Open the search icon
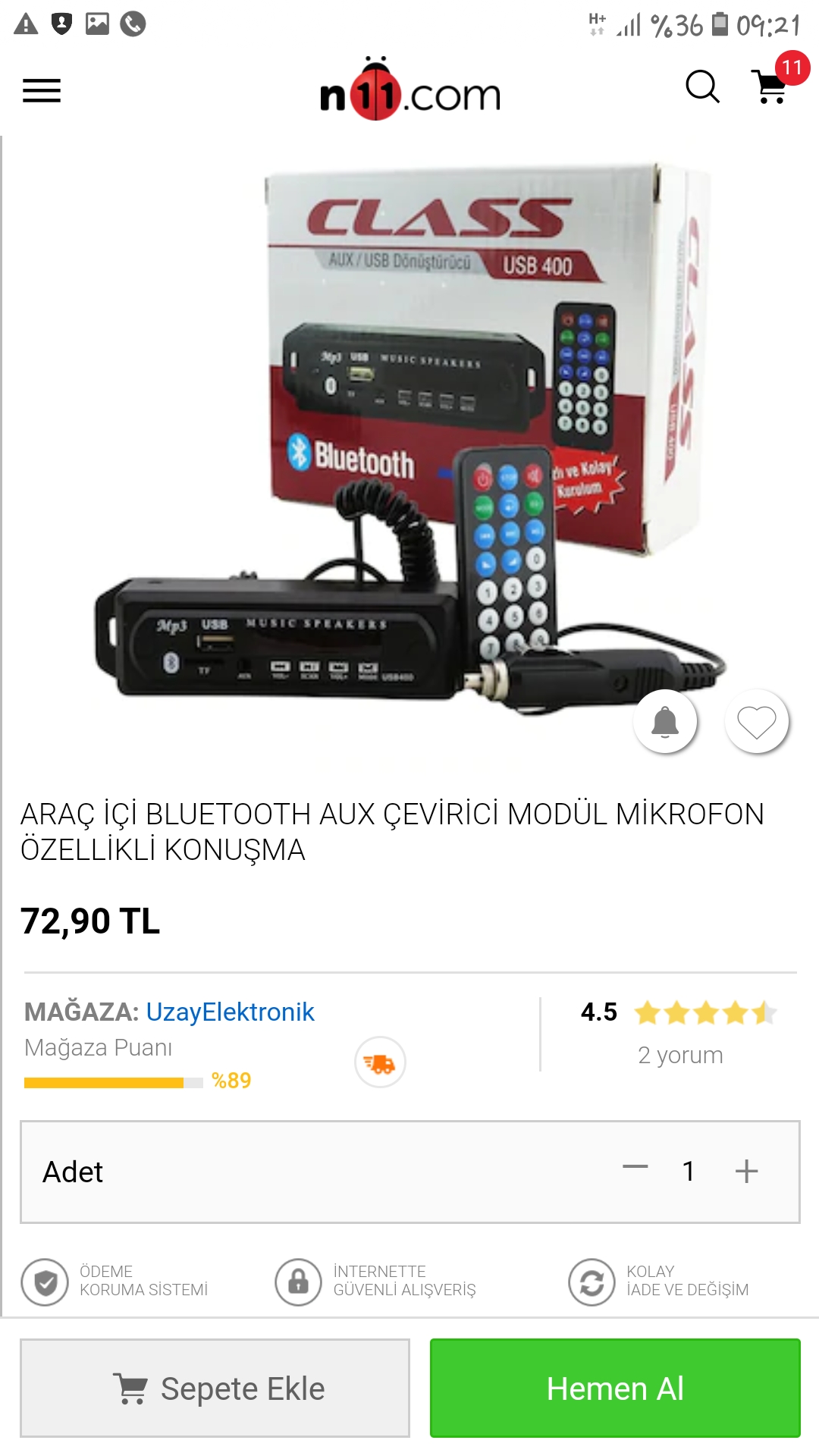The height and width of the screenshot is (1456, 819). pyautogui.click(x=702, y=87)
